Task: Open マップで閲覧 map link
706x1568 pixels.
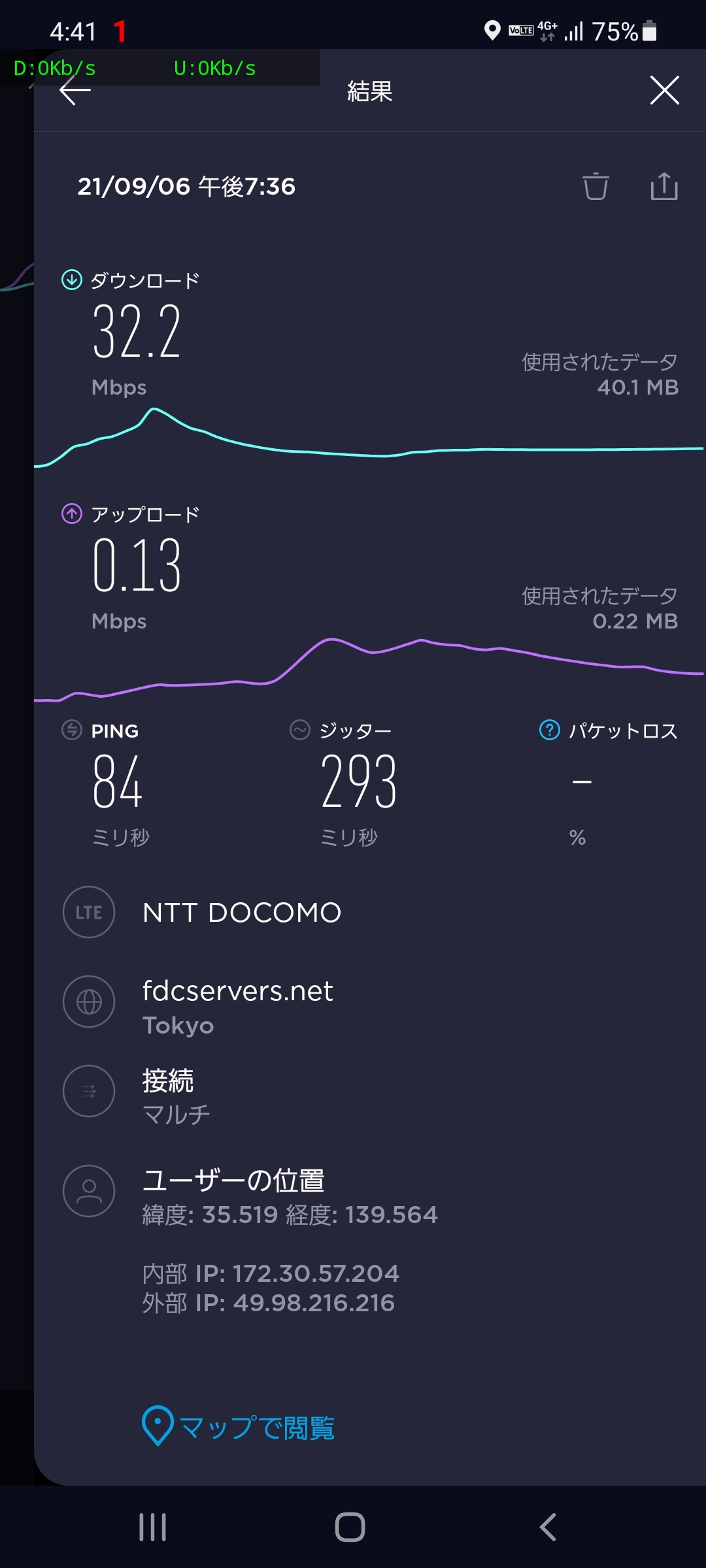Action: pyautogui.click(x=239, y=1427)
